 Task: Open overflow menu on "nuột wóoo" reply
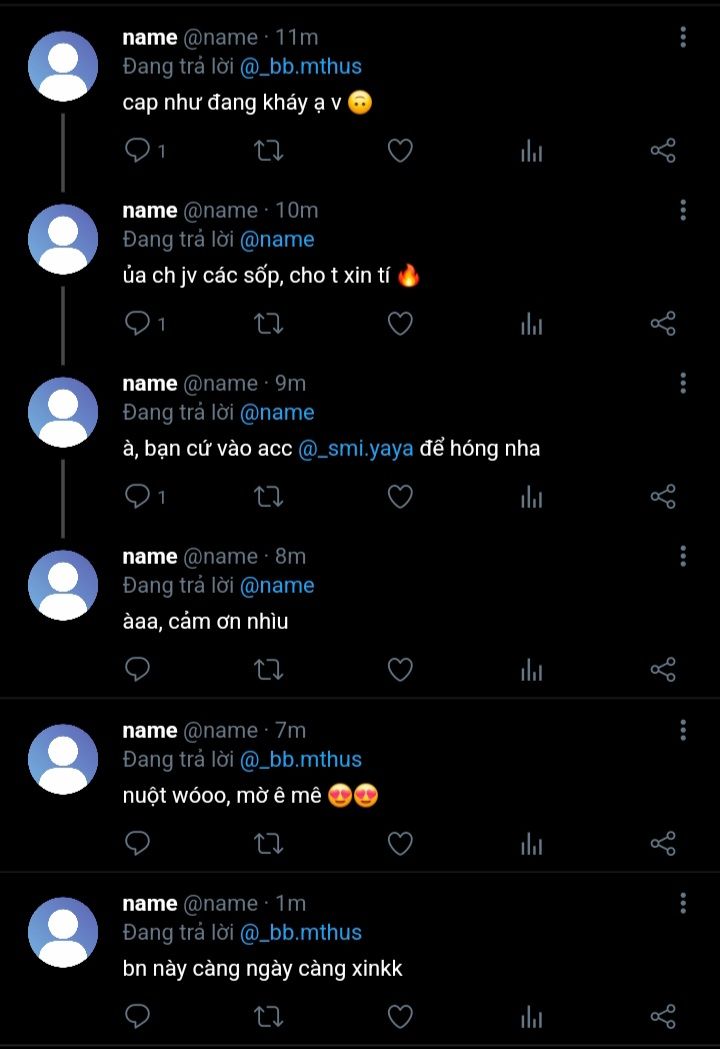(x=683, y=730)
